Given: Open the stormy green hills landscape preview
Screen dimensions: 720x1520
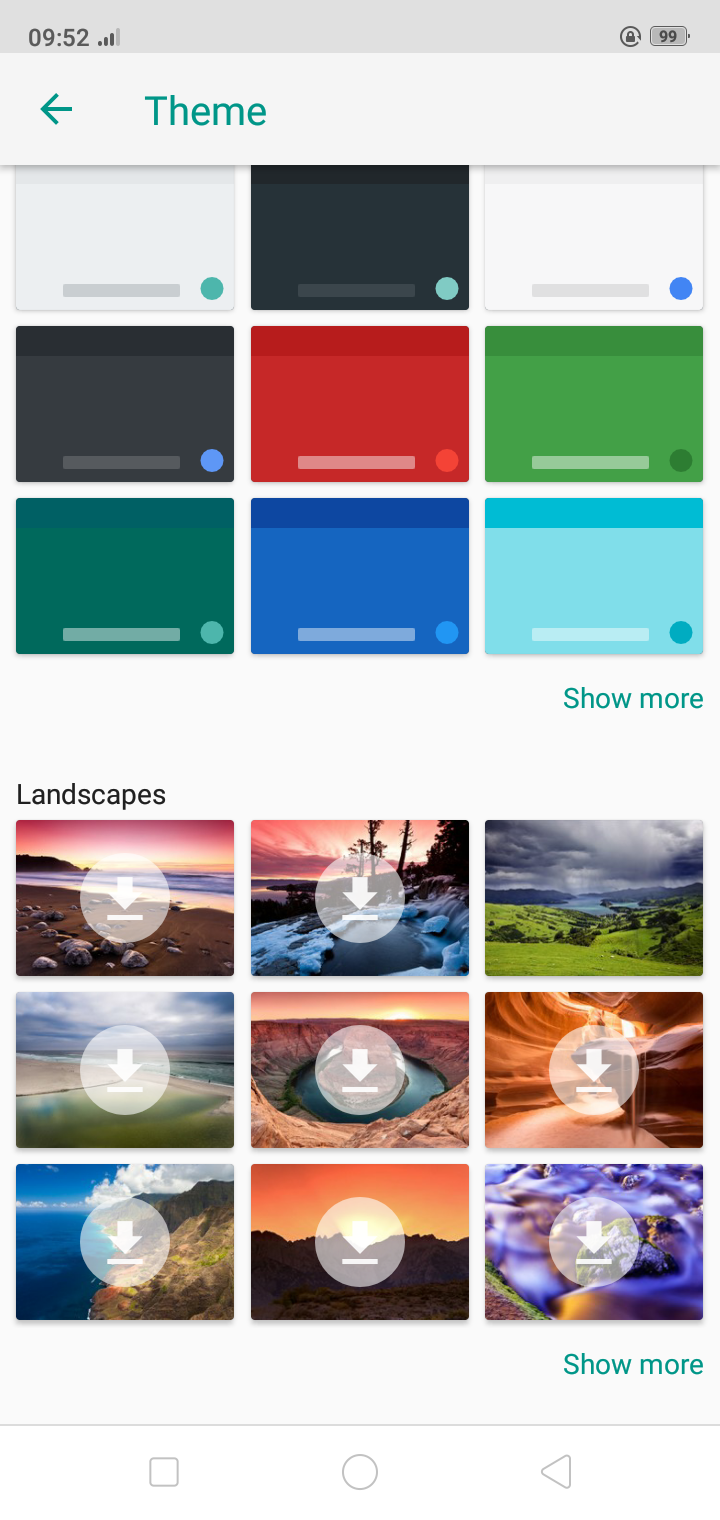Looking at the screenshot, I should pyautogui.click(x=593, y=897).
